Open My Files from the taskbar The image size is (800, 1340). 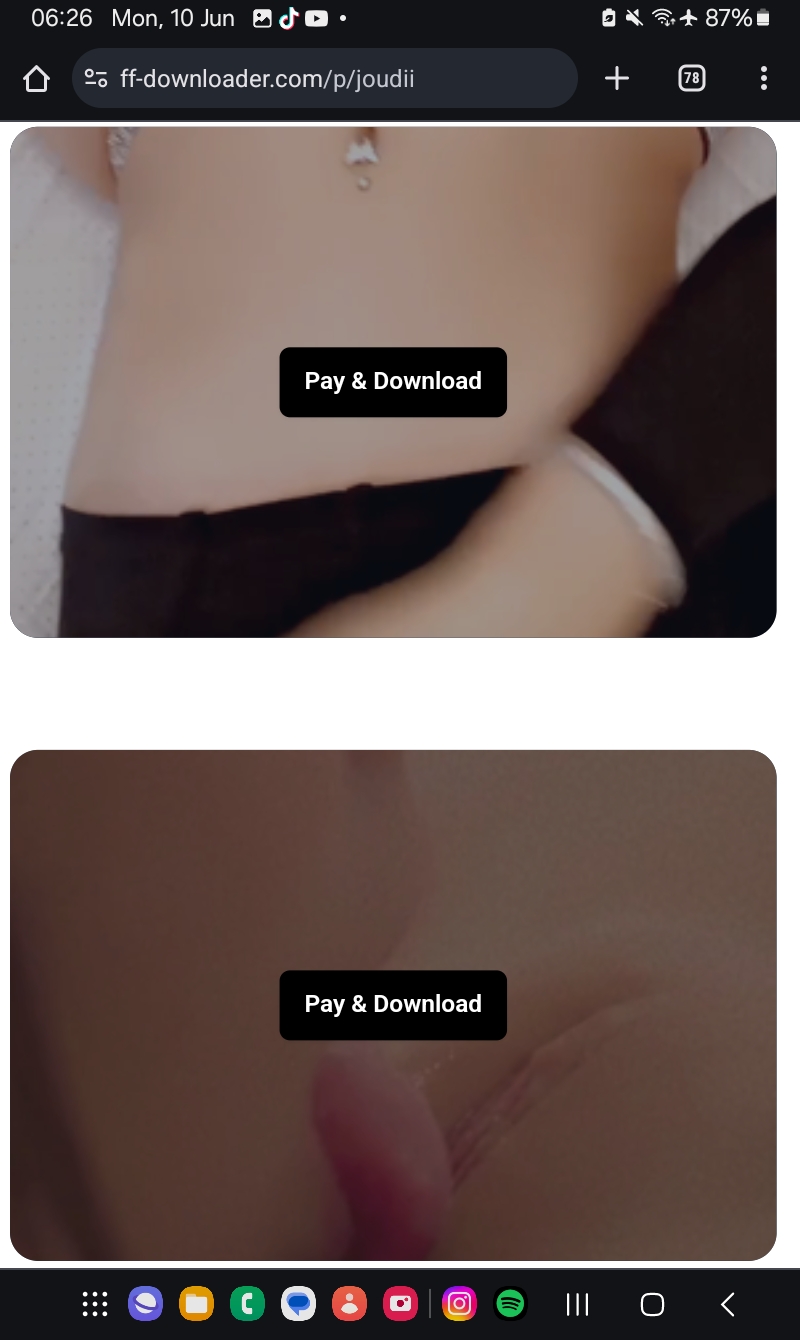click(196, 1304)
